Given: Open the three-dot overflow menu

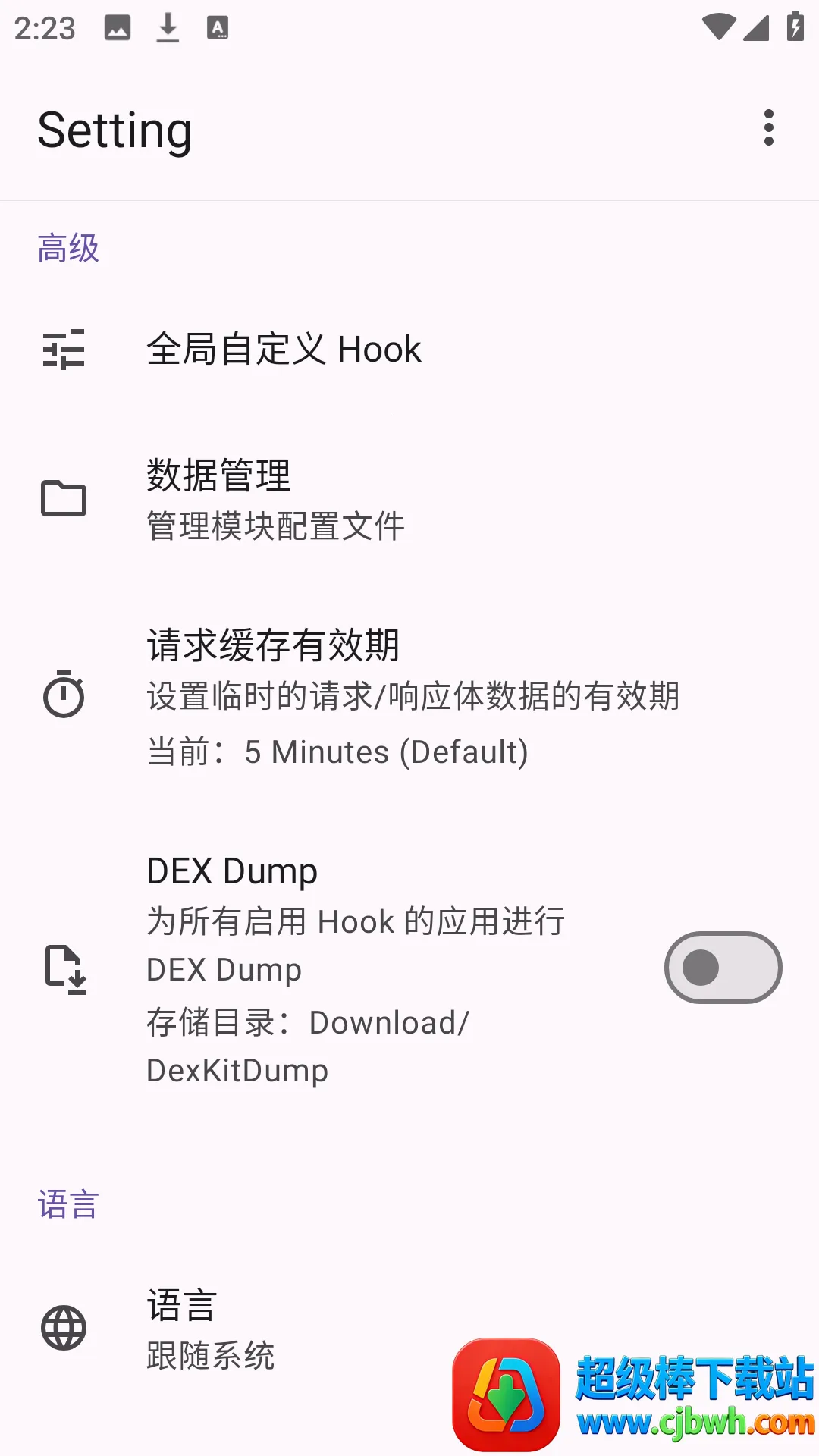Looking at the screenshot, I should pos(769,129).
